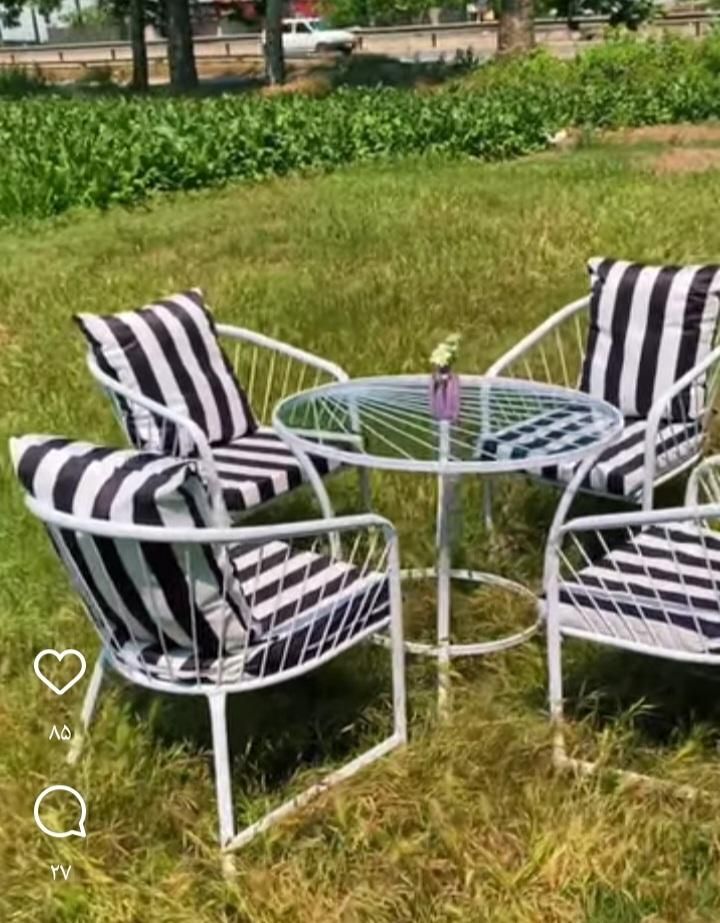Open the comments bubble icon
The height and width of the screenshot is (923, 720).
pos(60,810)
